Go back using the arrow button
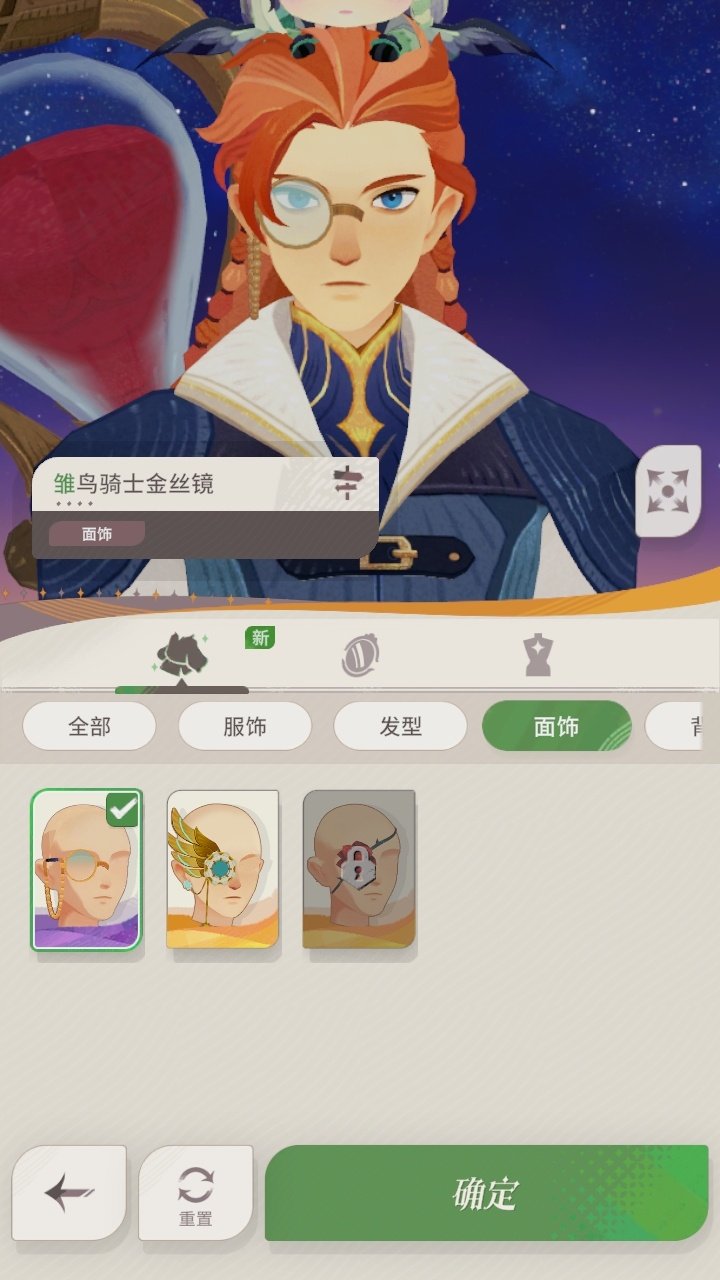Screen dimensions: 720x1280 coord(69,1193)
